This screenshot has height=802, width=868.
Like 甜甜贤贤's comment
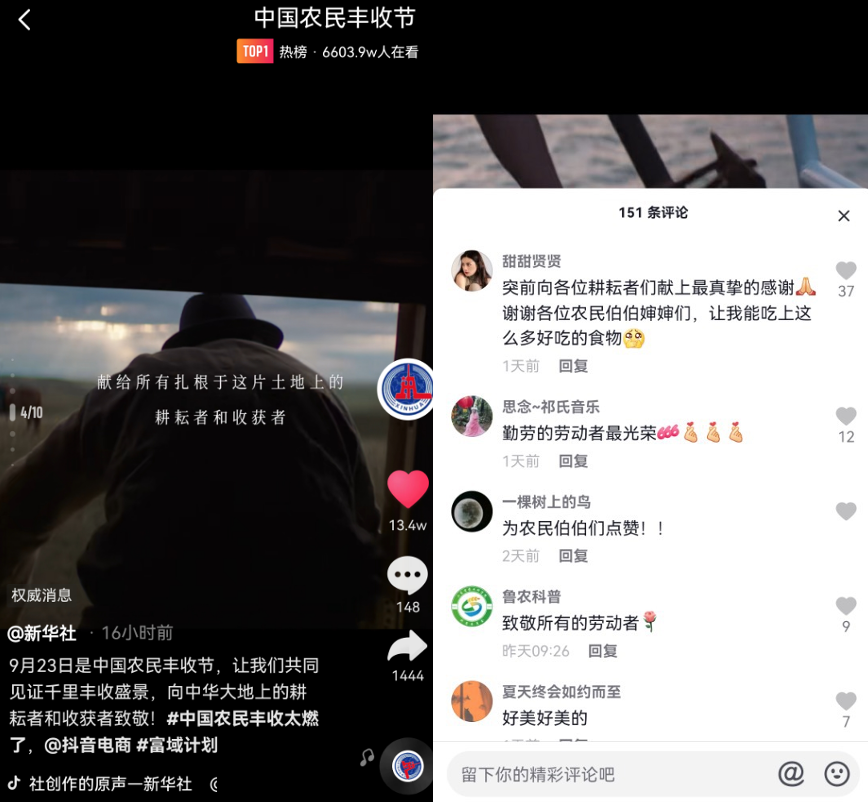[846, 271]
